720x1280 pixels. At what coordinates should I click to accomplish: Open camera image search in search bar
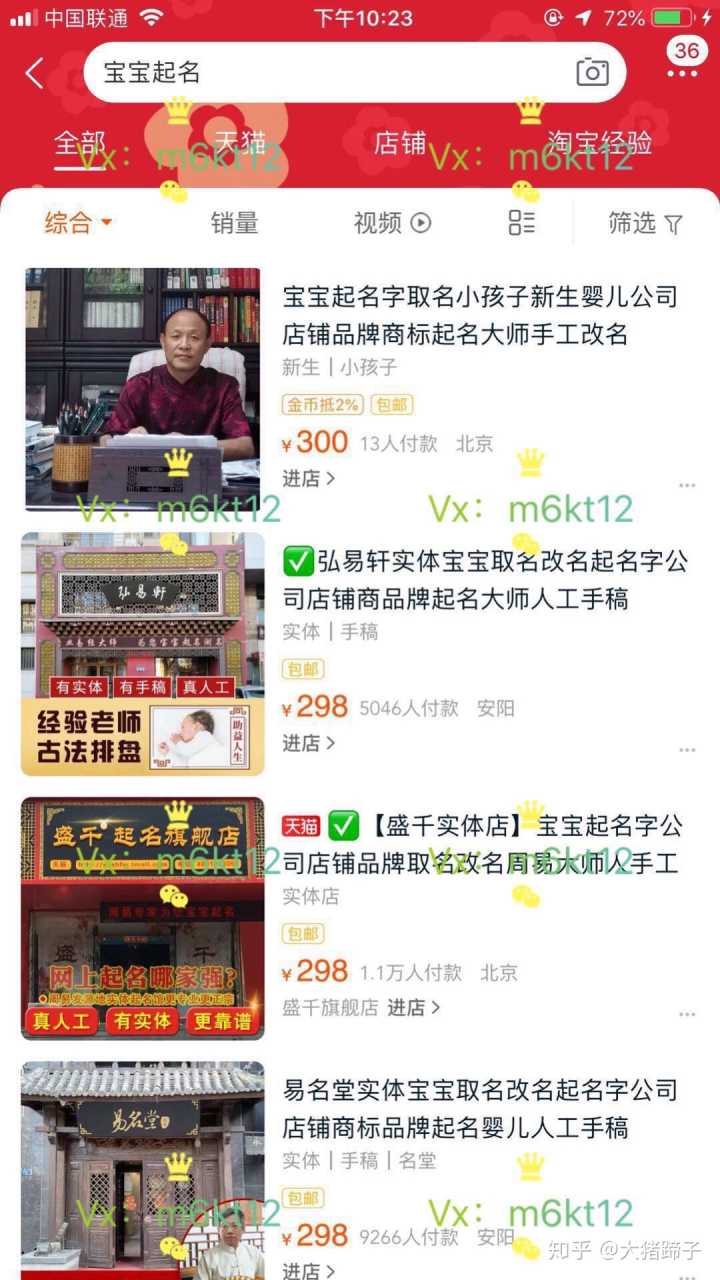pyautogui.click(x=592, y=72)
